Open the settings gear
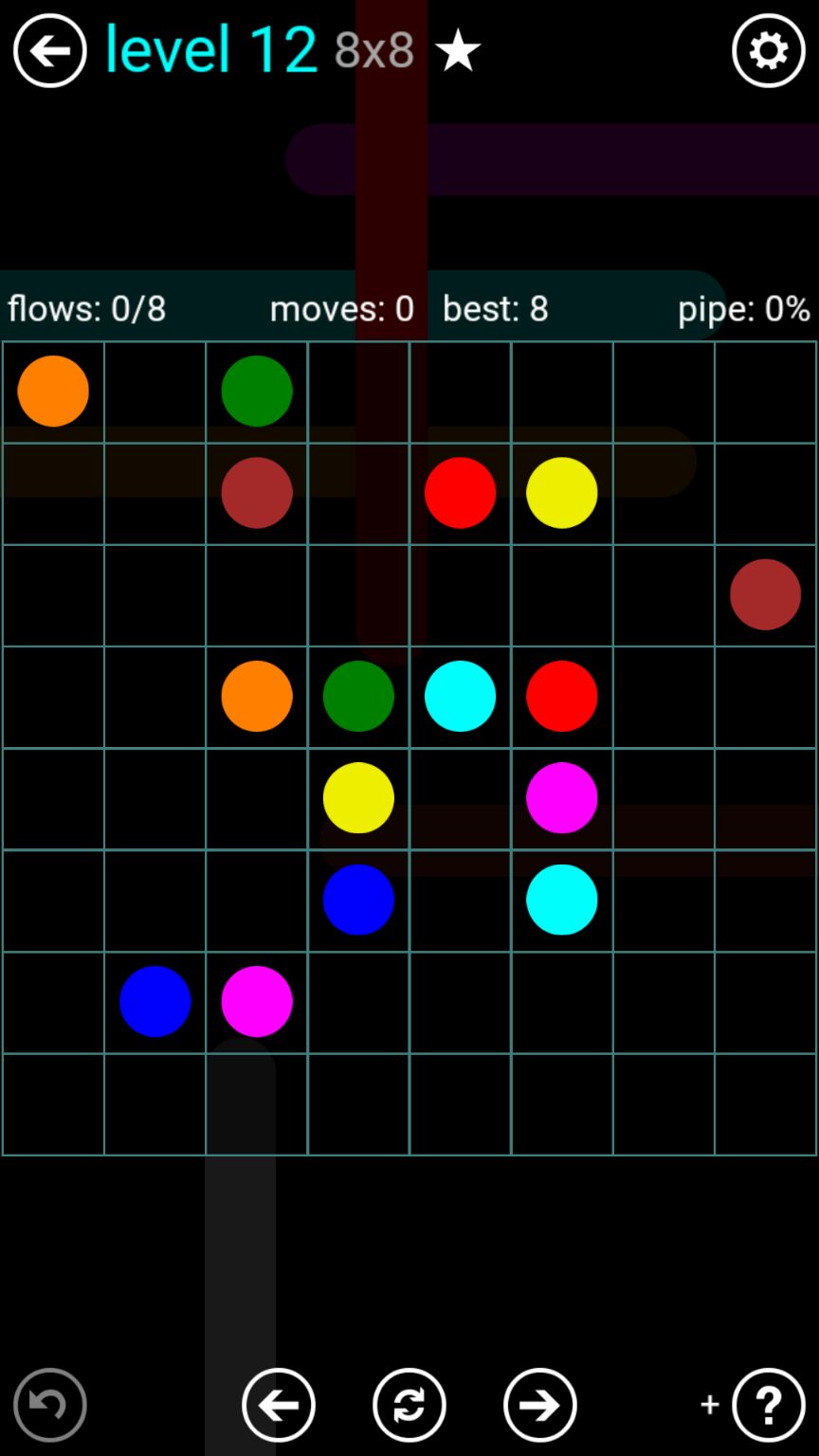The height and width of the screenshot is (1456, 819). pyautogui.click(x=768, y=50)
